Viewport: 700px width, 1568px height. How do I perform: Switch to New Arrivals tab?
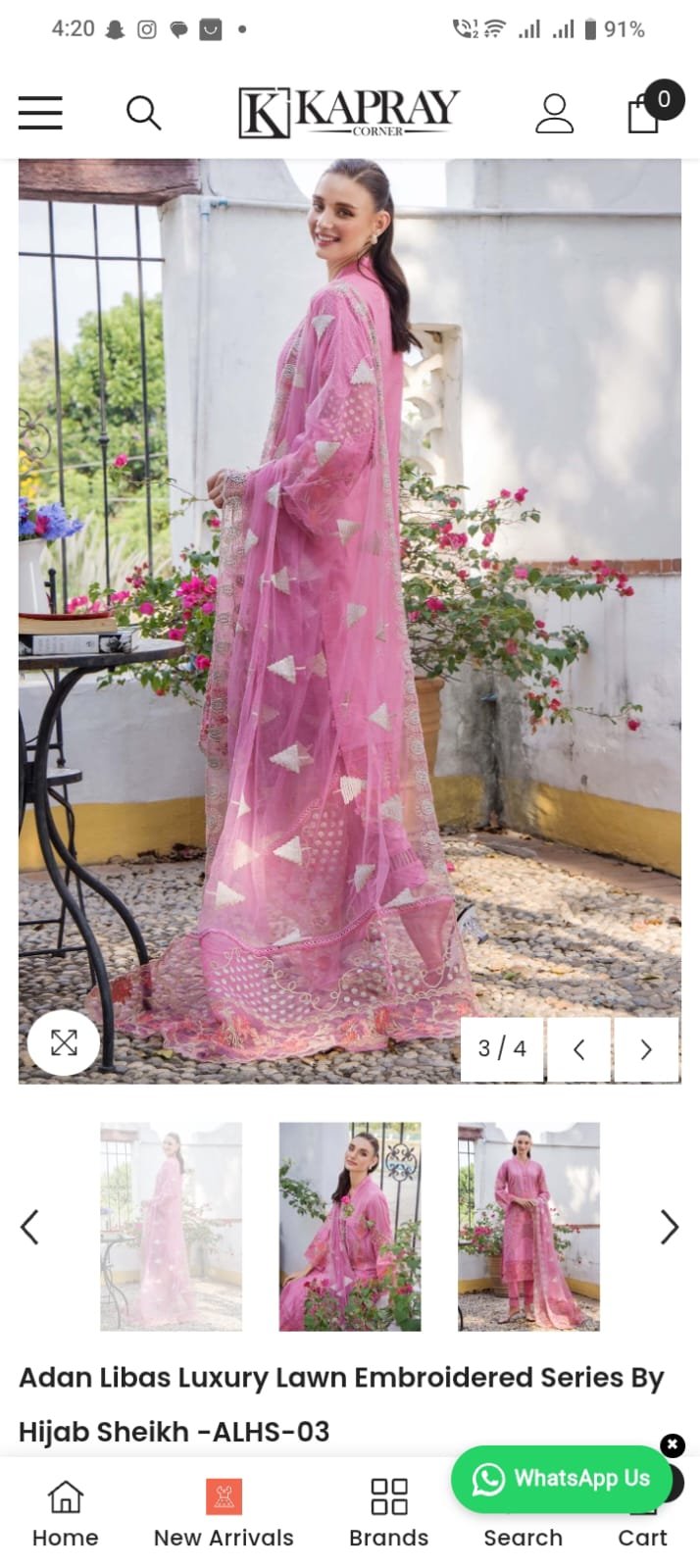click(224, 1513)
